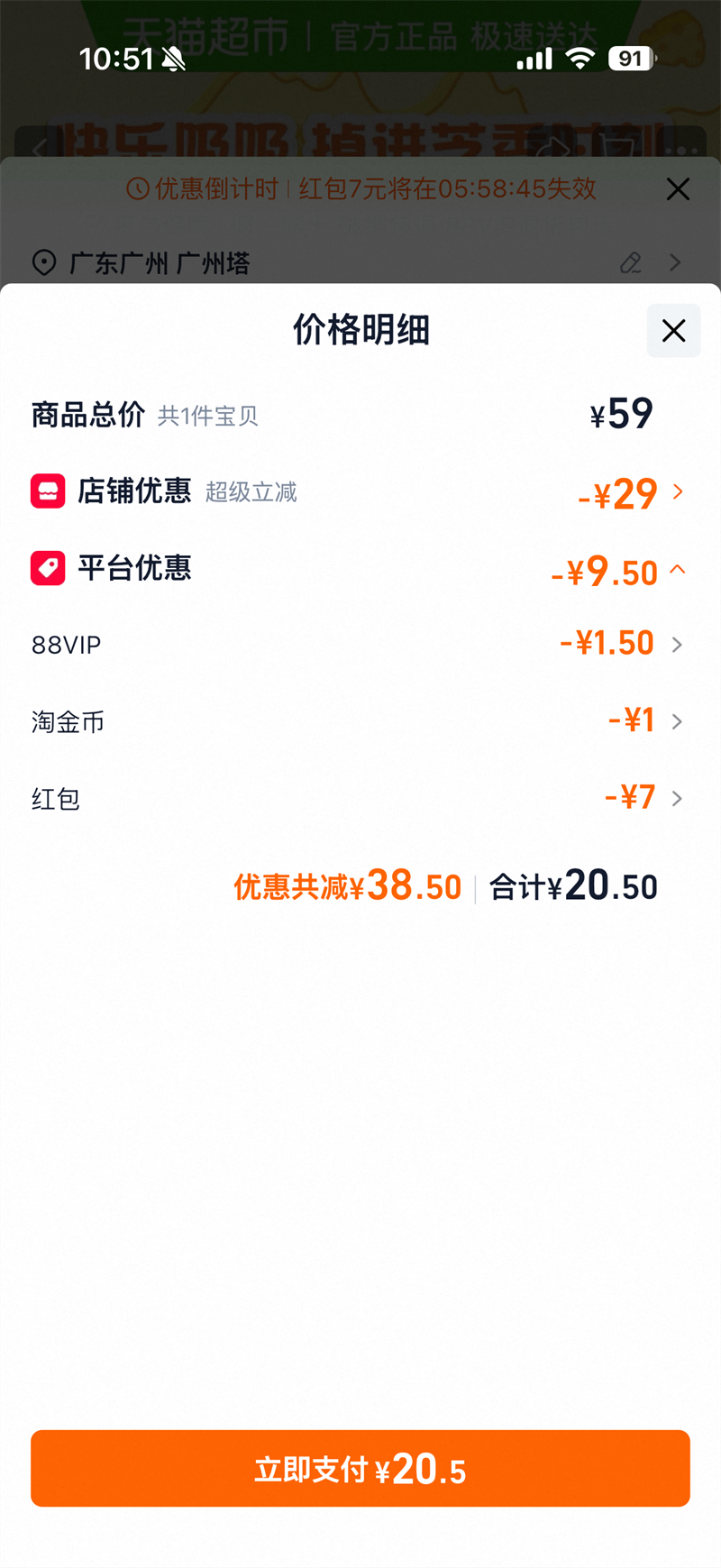Open 店铺优惠 store discount details
The width and height of the screenshot is (721, 1568).
[678, 492]
